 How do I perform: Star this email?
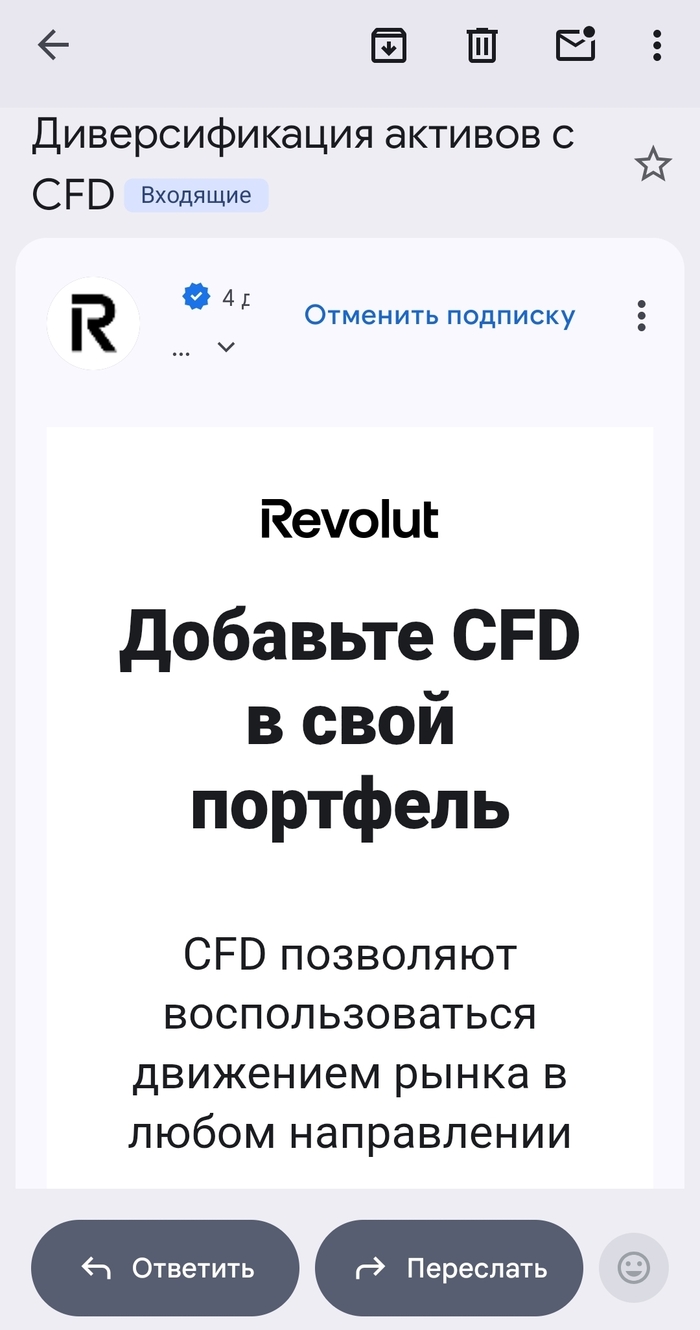click(x=653, y=164)
